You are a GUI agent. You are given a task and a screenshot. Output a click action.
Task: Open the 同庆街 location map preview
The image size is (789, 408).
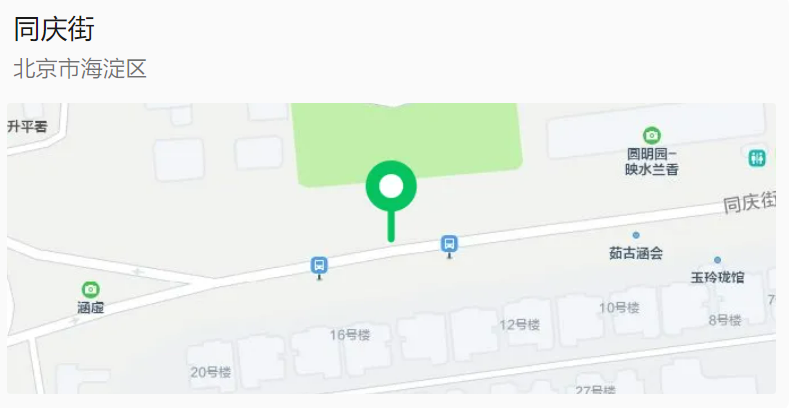391,248
